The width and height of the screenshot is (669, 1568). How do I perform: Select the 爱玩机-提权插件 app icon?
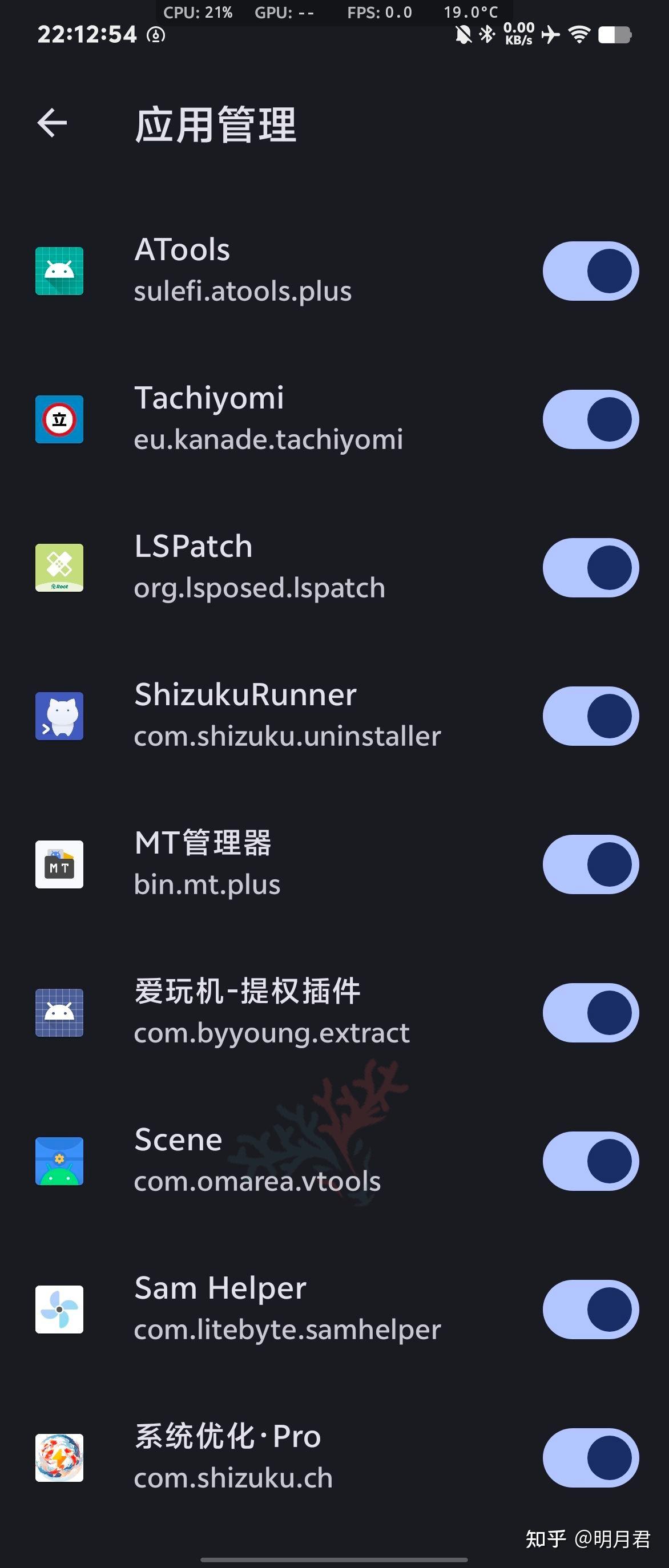(x=59, y=1013)
